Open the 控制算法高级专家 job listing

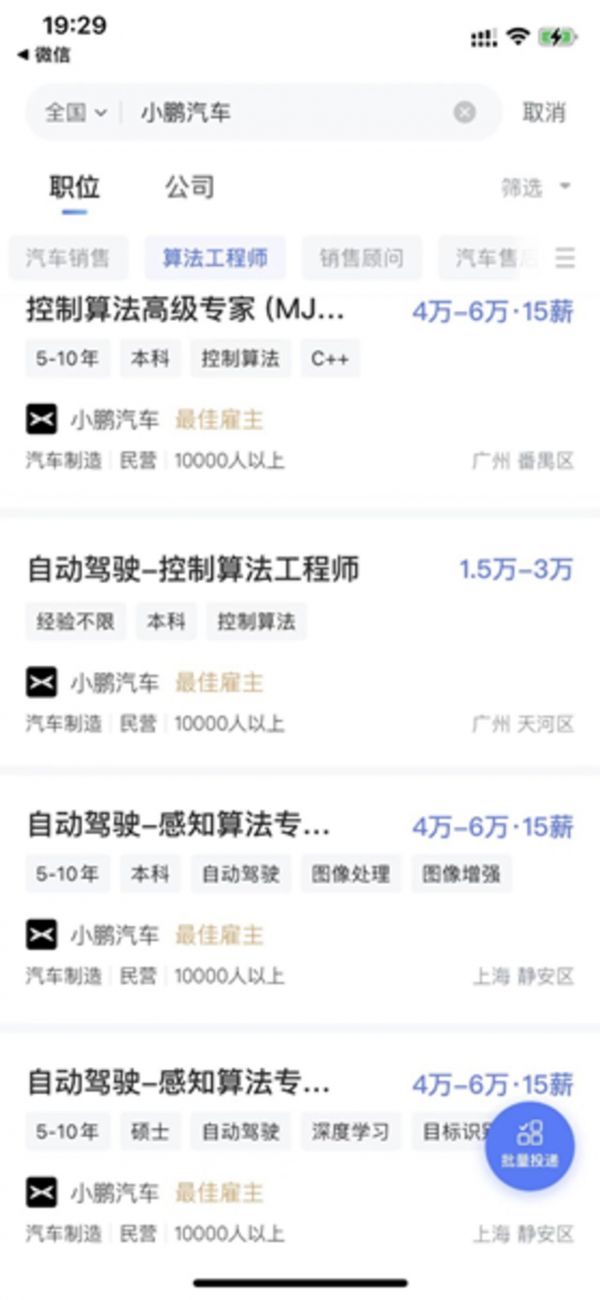click(x=185, y=311)
